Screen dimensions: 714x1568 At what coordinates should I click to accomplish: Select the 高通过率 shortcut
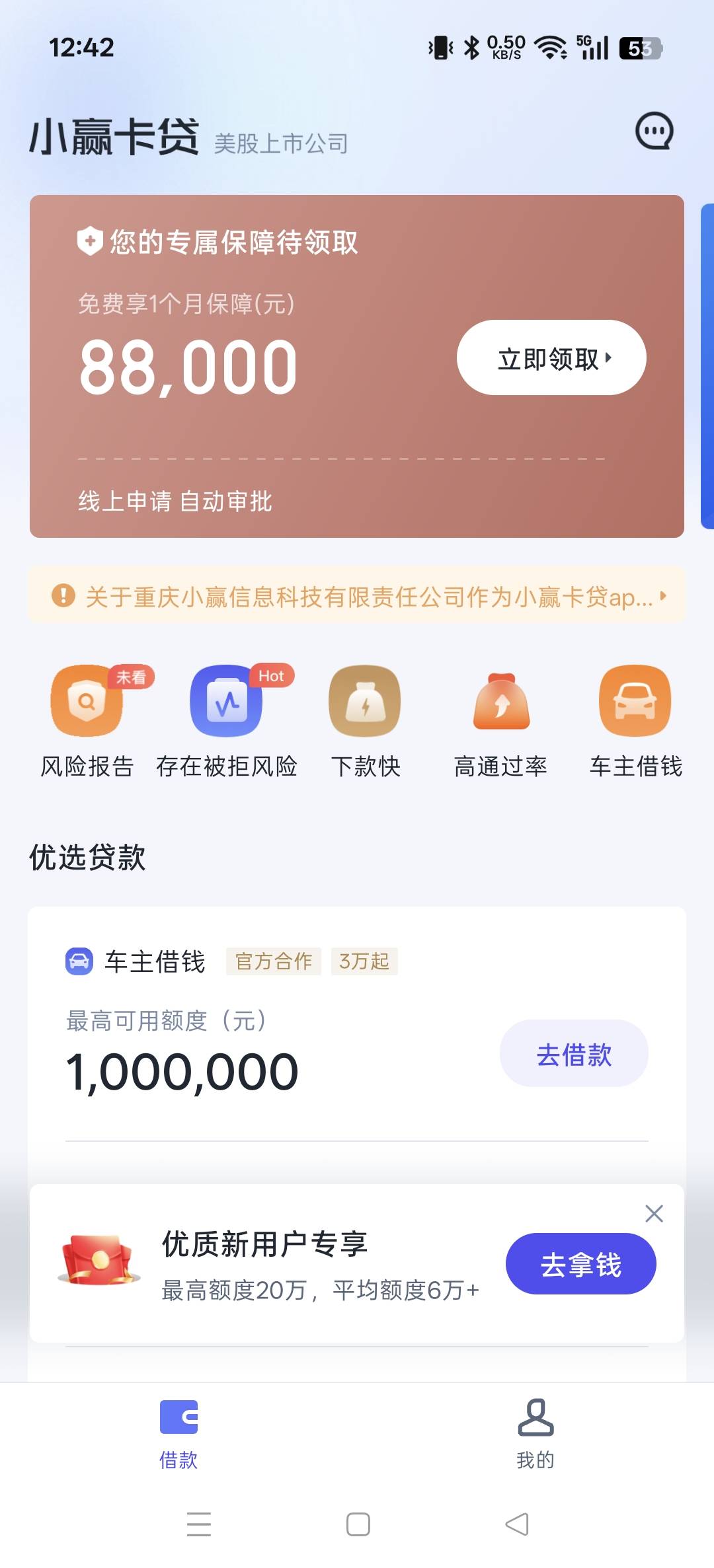[x=501, y=722]
